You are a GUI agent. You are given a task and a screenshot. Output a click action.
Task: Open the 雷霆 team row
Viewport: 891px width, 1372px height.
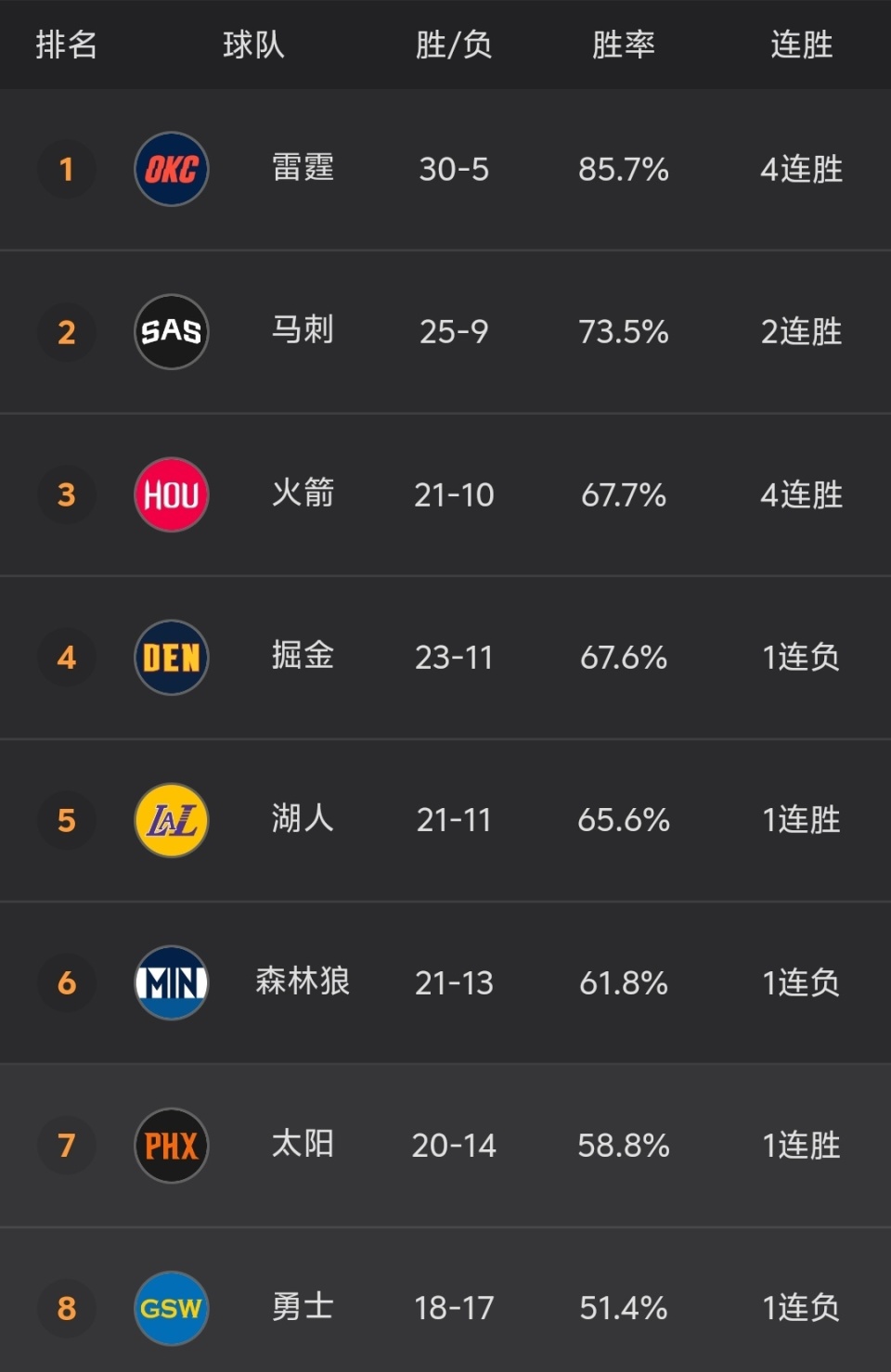coord(303,169)
